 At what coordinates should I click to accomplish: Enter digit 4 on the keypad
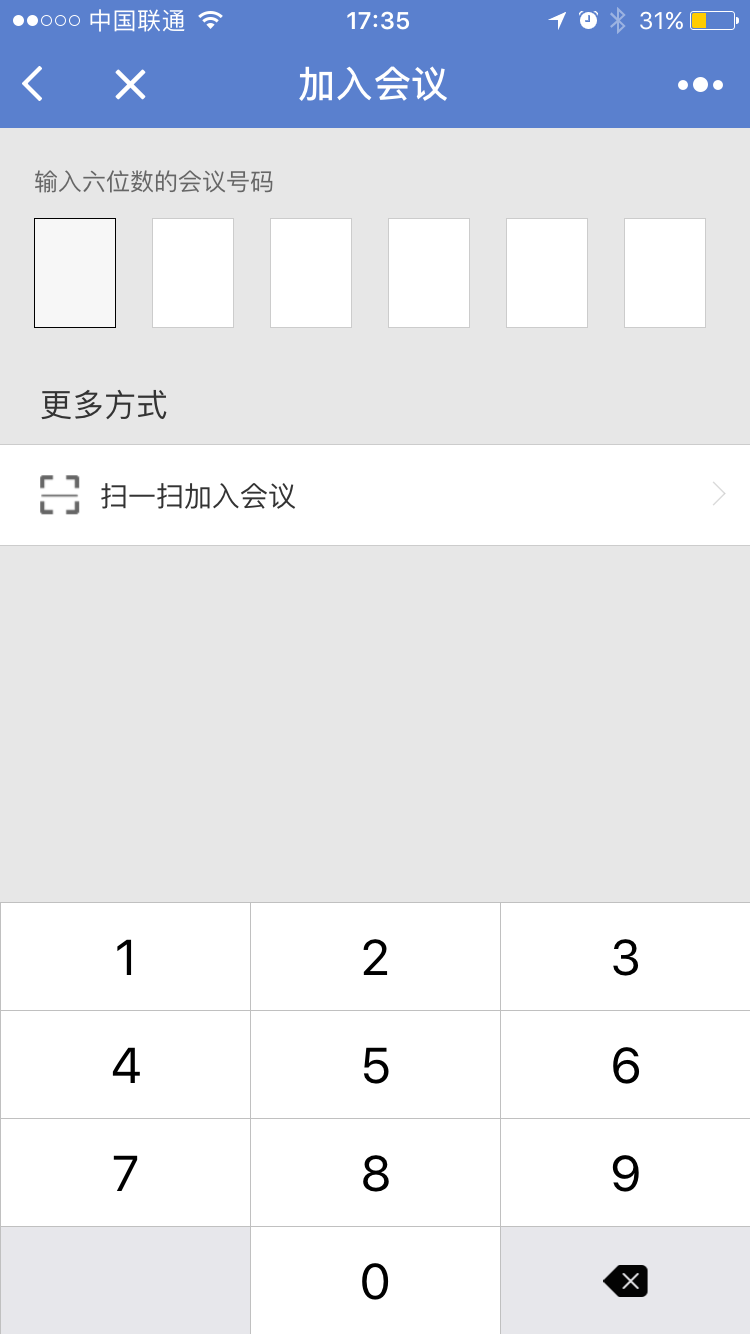pos(125,1065)
